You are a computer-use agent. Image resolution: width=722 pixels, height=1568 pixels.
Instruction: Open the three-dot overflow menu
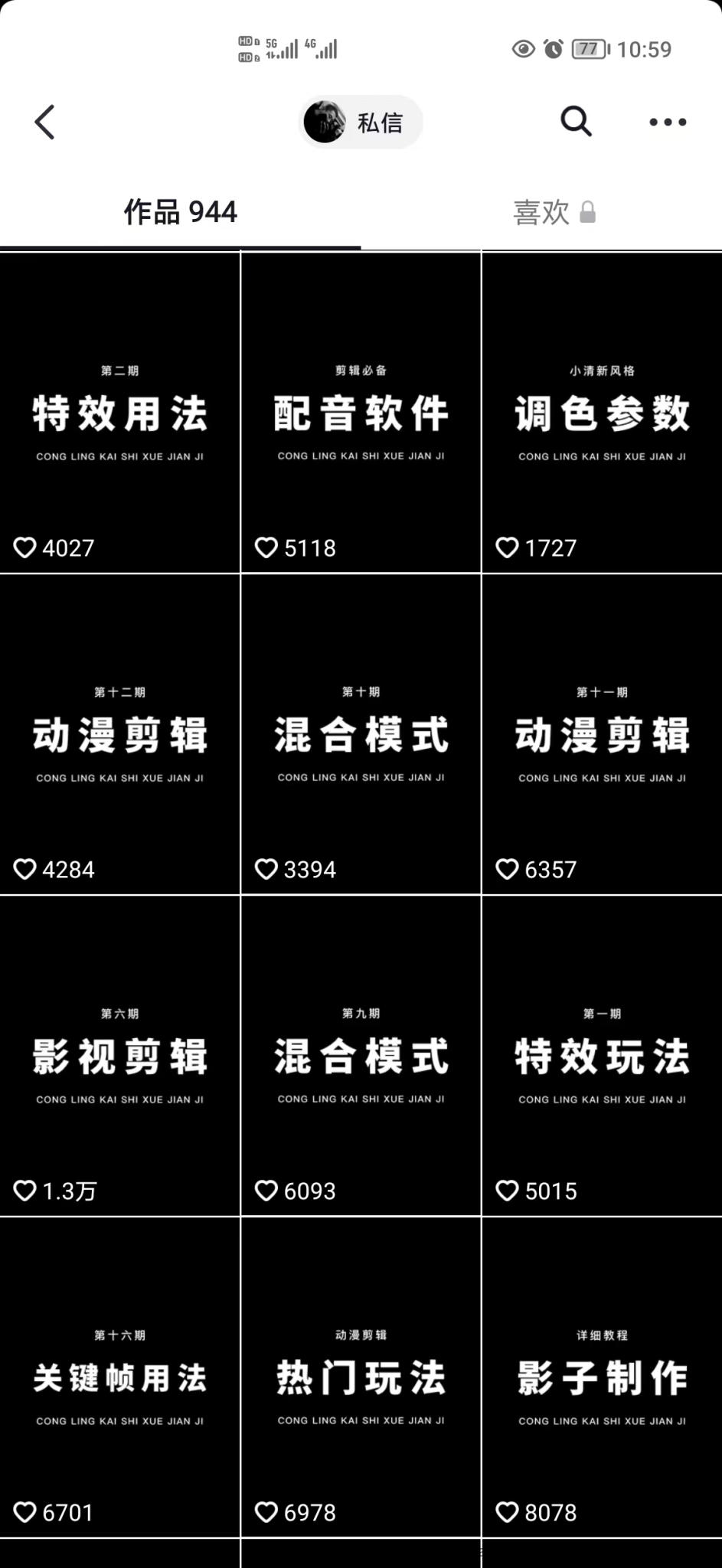668,122
